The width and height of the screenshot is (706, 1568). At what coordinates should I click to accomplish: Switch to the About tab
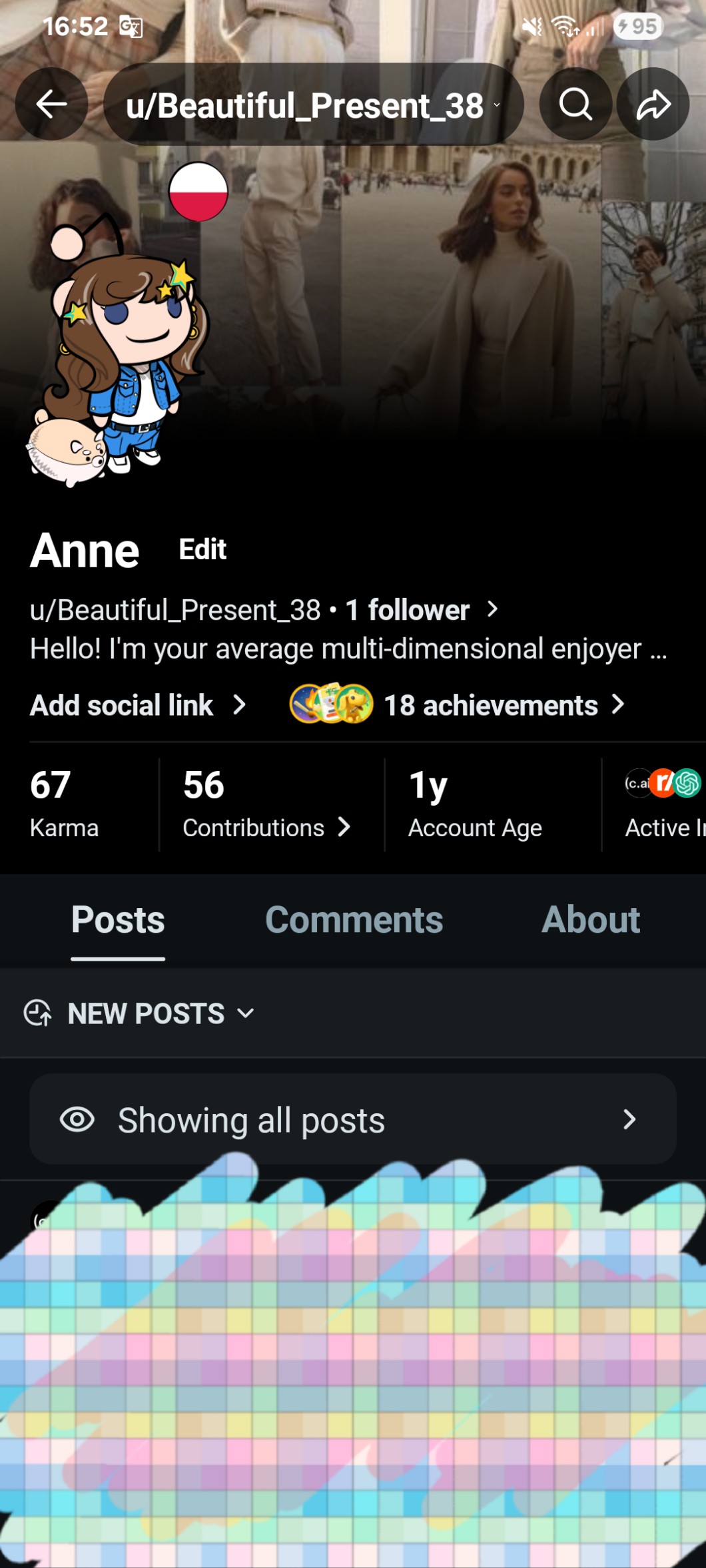tap(590, 920)
